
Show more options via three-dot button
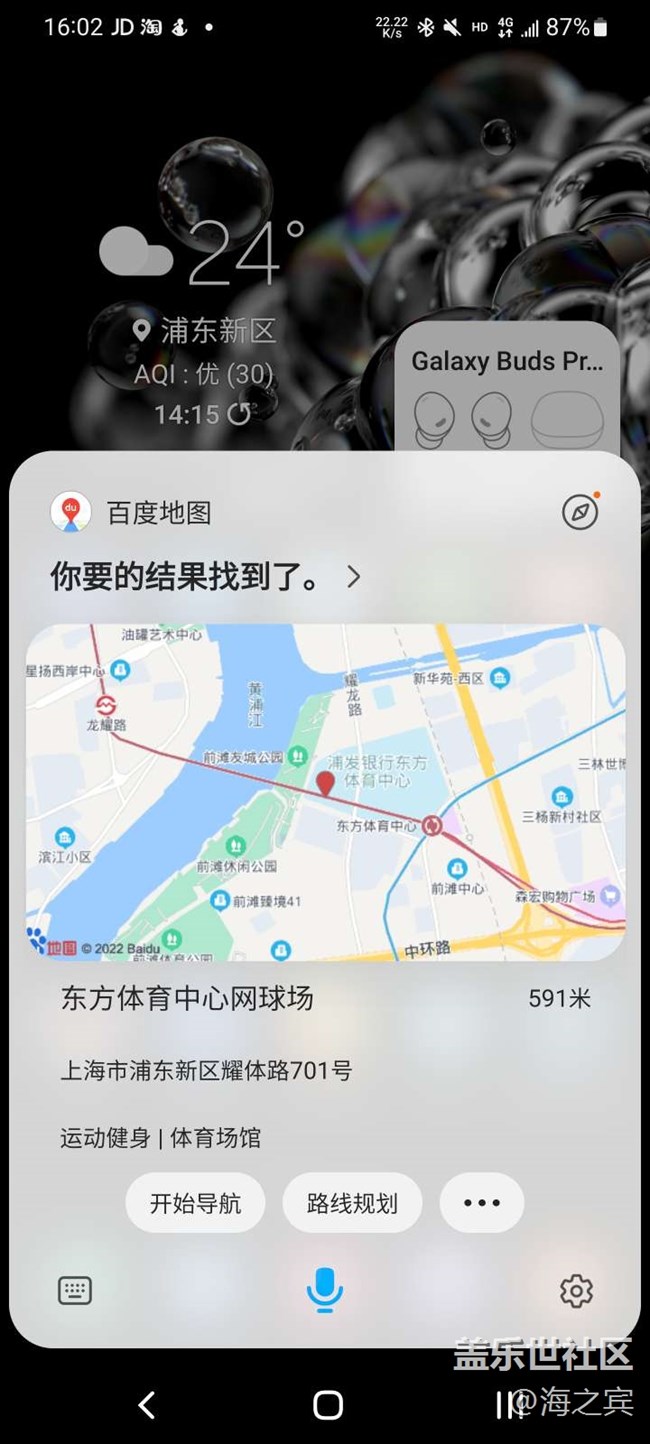[x=482, y=1203]
